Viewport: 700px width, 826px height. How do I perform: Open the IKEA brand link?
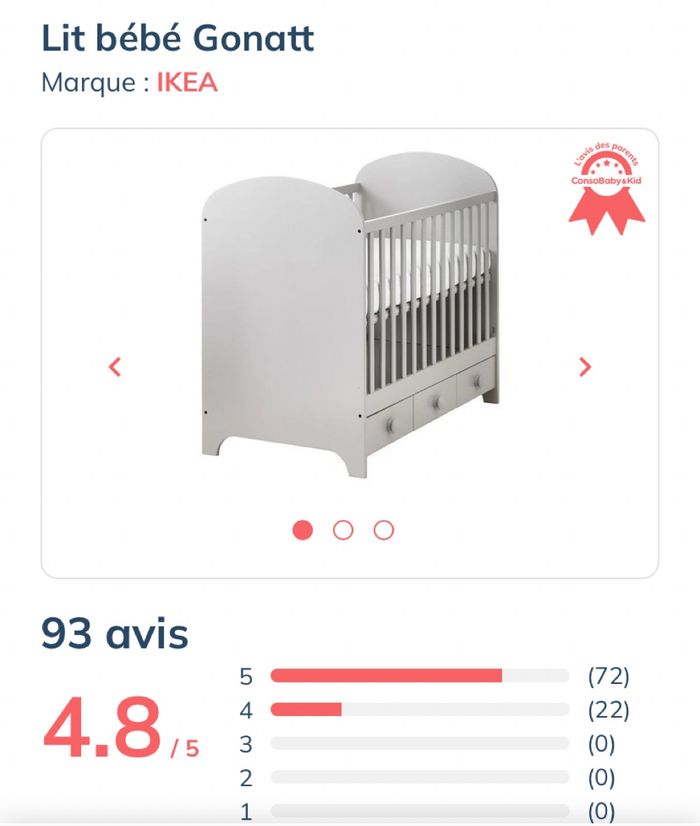click(x=187, y=82)
